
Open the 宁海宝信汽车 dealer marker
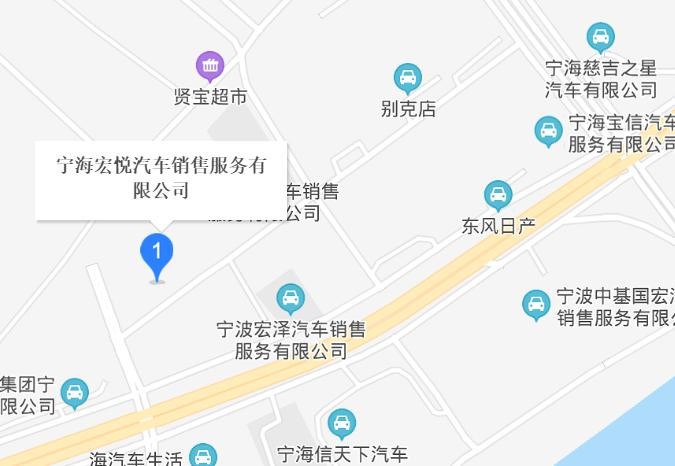(x=548, y=131)
